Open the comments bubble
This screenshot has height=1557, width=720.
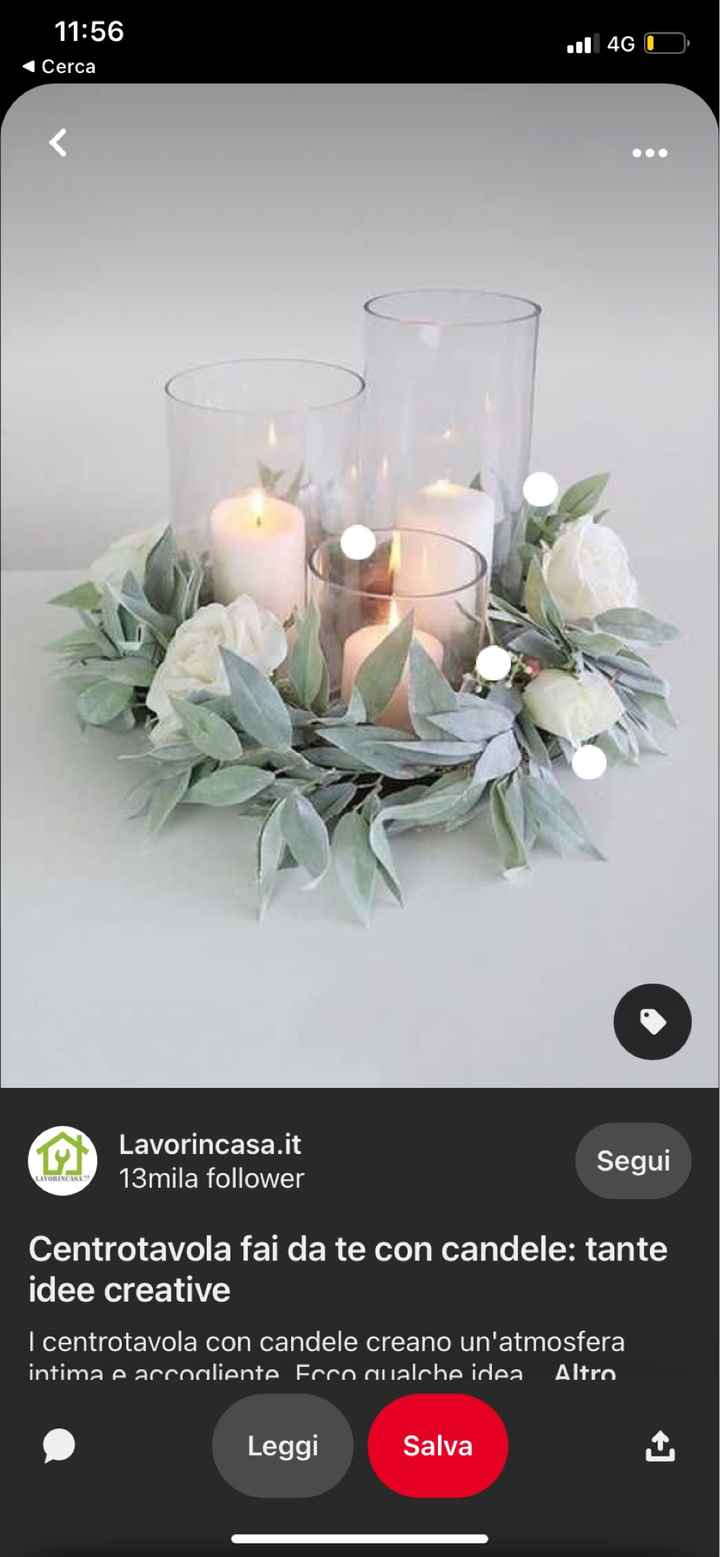point(59,1445)
